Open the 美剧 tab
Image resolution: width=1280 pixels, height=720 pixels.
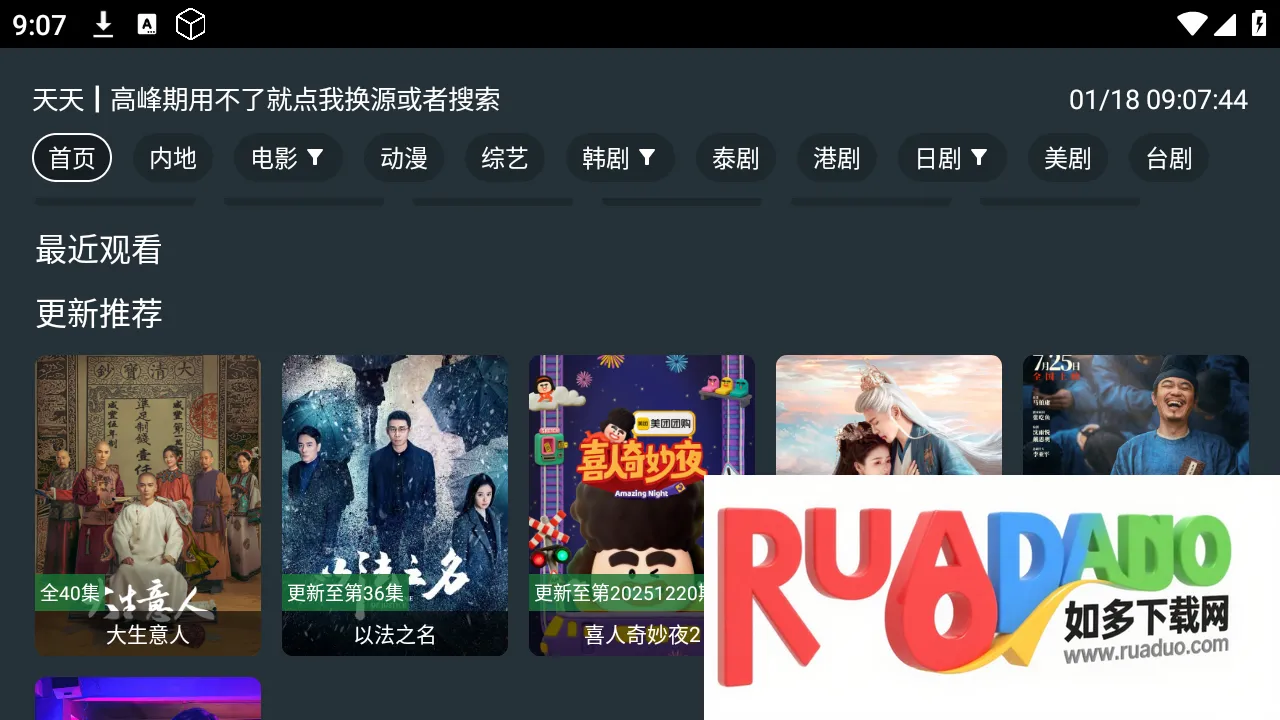point(1068,158)
